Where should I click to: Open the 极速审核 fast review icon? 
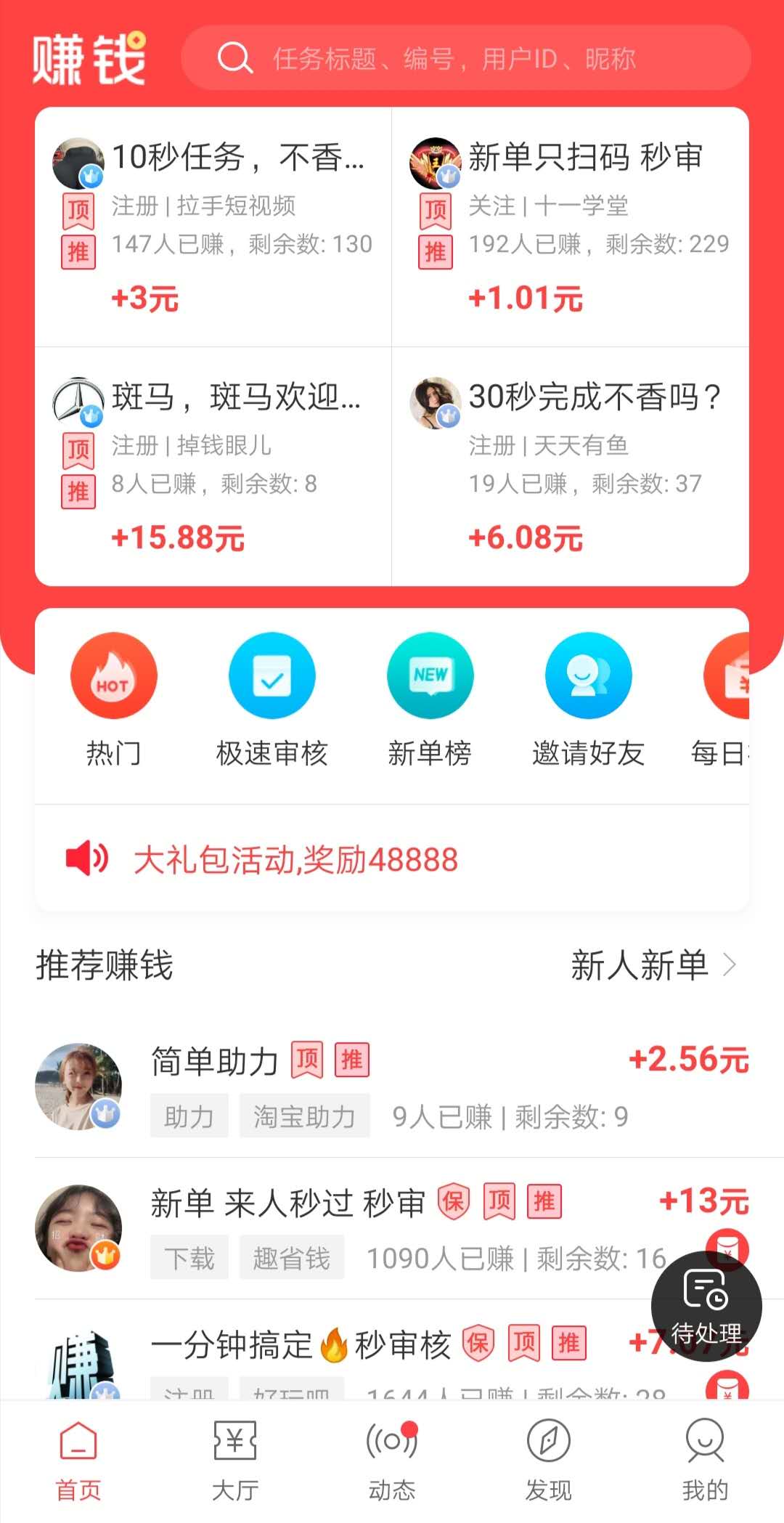pos(272,675)
